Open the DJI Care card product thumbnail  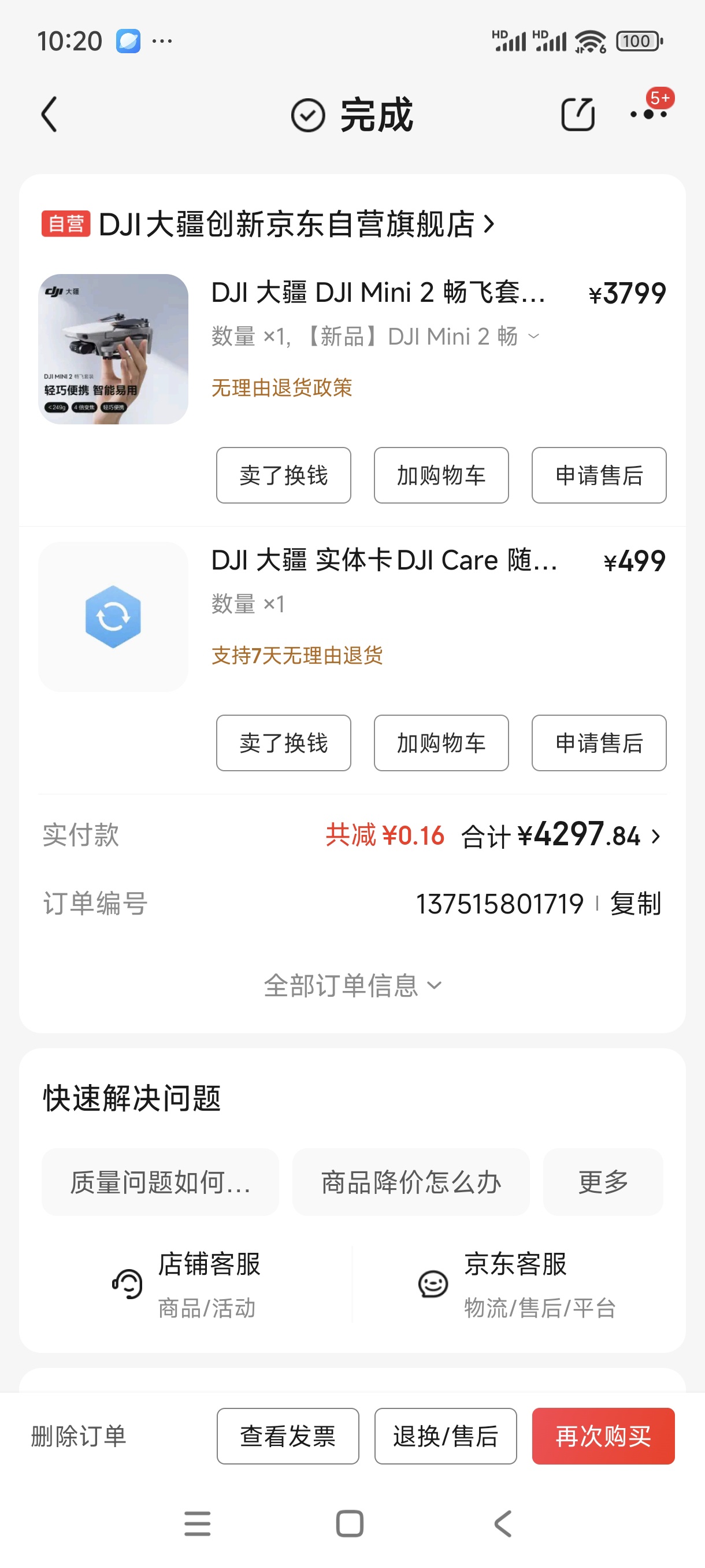(x=113, y=616)
